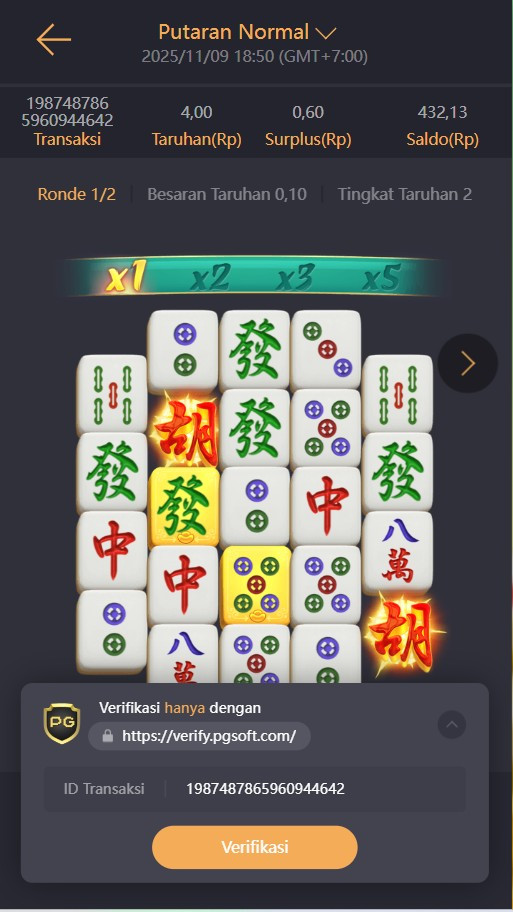
Task: Collapse the verification panel
Action: 452,725
